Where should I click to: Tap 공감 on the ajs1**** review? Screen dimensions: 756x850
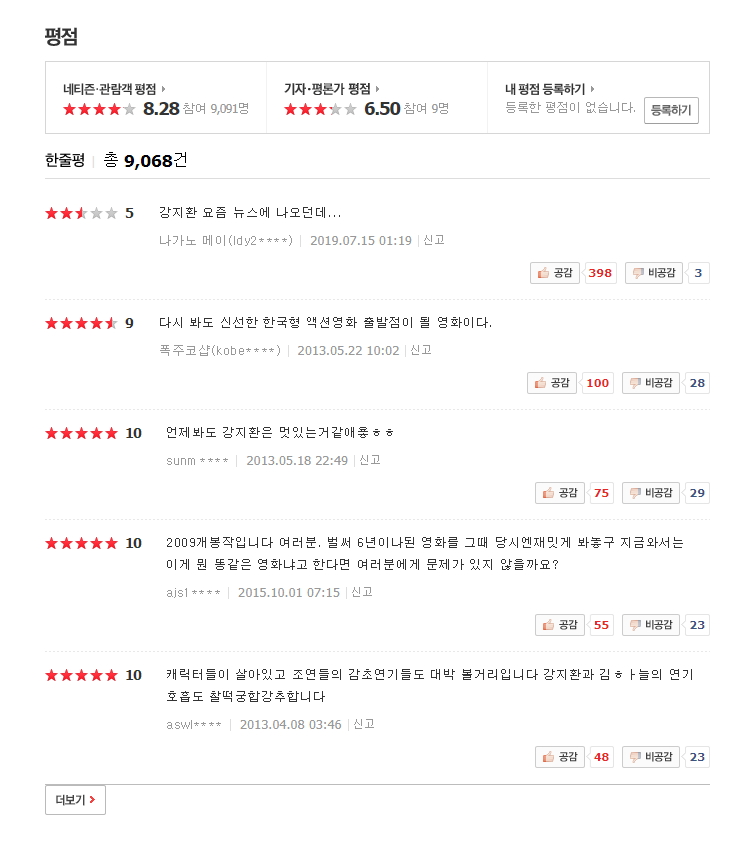pos(560,624)
